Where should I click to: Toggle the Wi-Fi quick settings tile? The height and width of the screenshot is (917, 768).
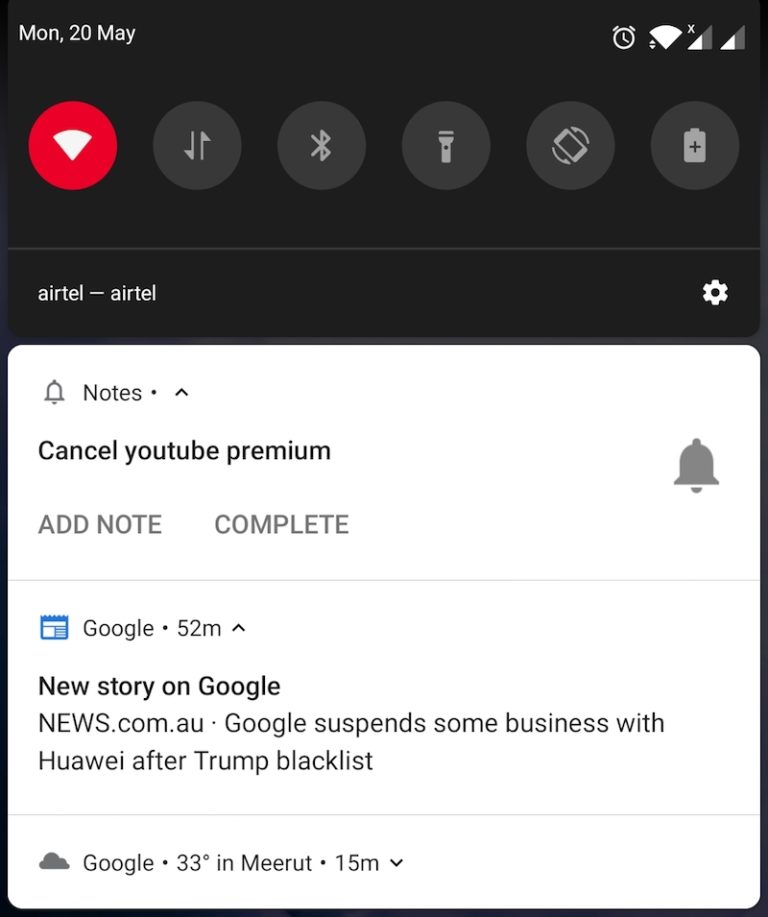pyautogui.click(x=72, y=145)
